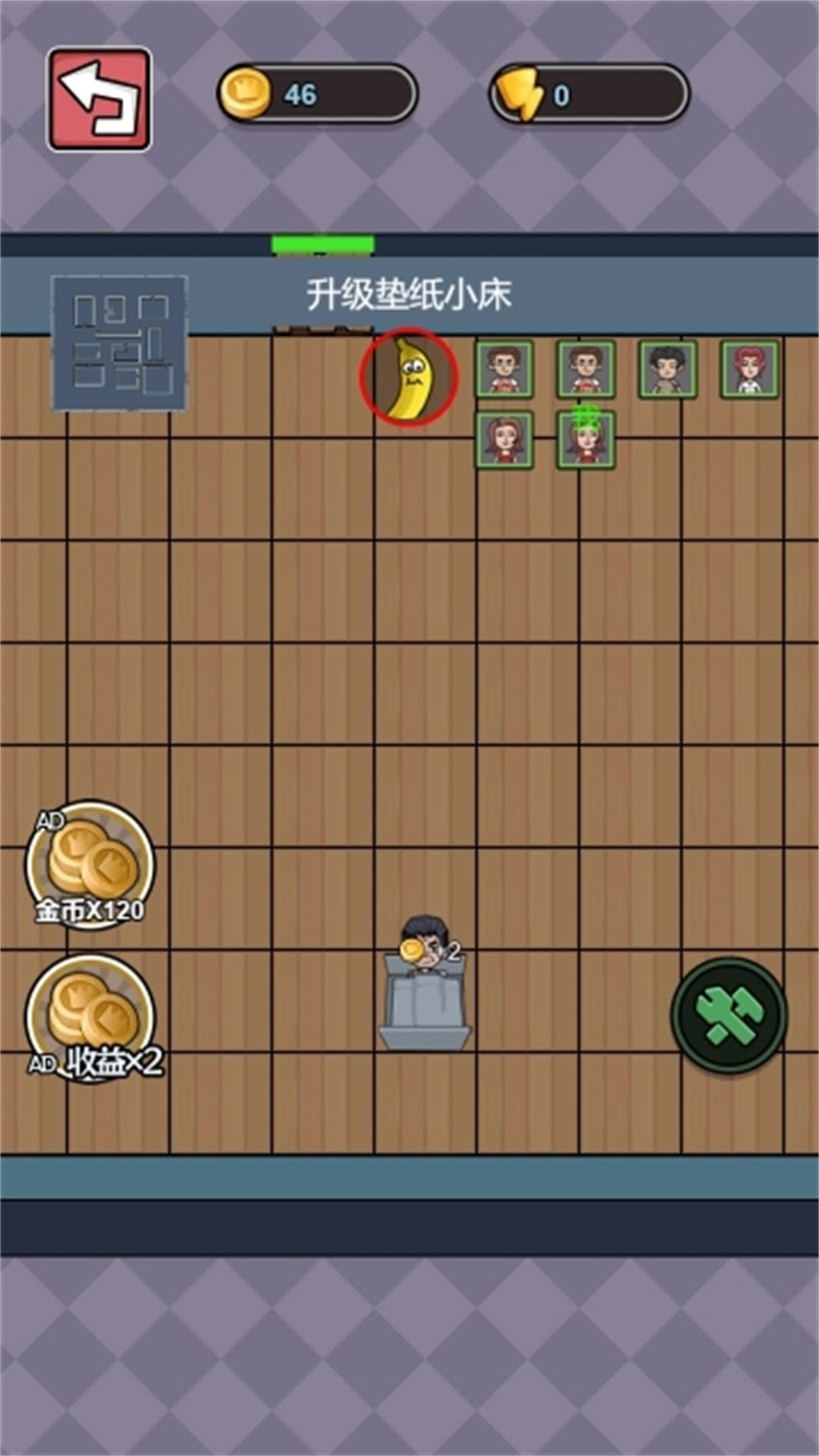Collect the coin above the bed

coord(413,949)
